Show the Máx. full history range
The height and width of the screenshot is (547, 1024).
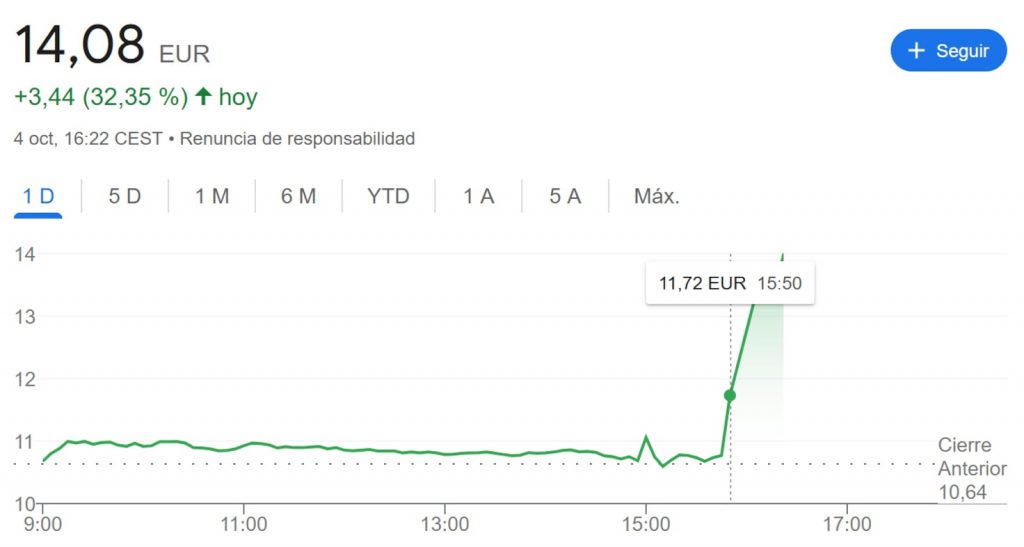pyautogui.click(x=657, y=196)
